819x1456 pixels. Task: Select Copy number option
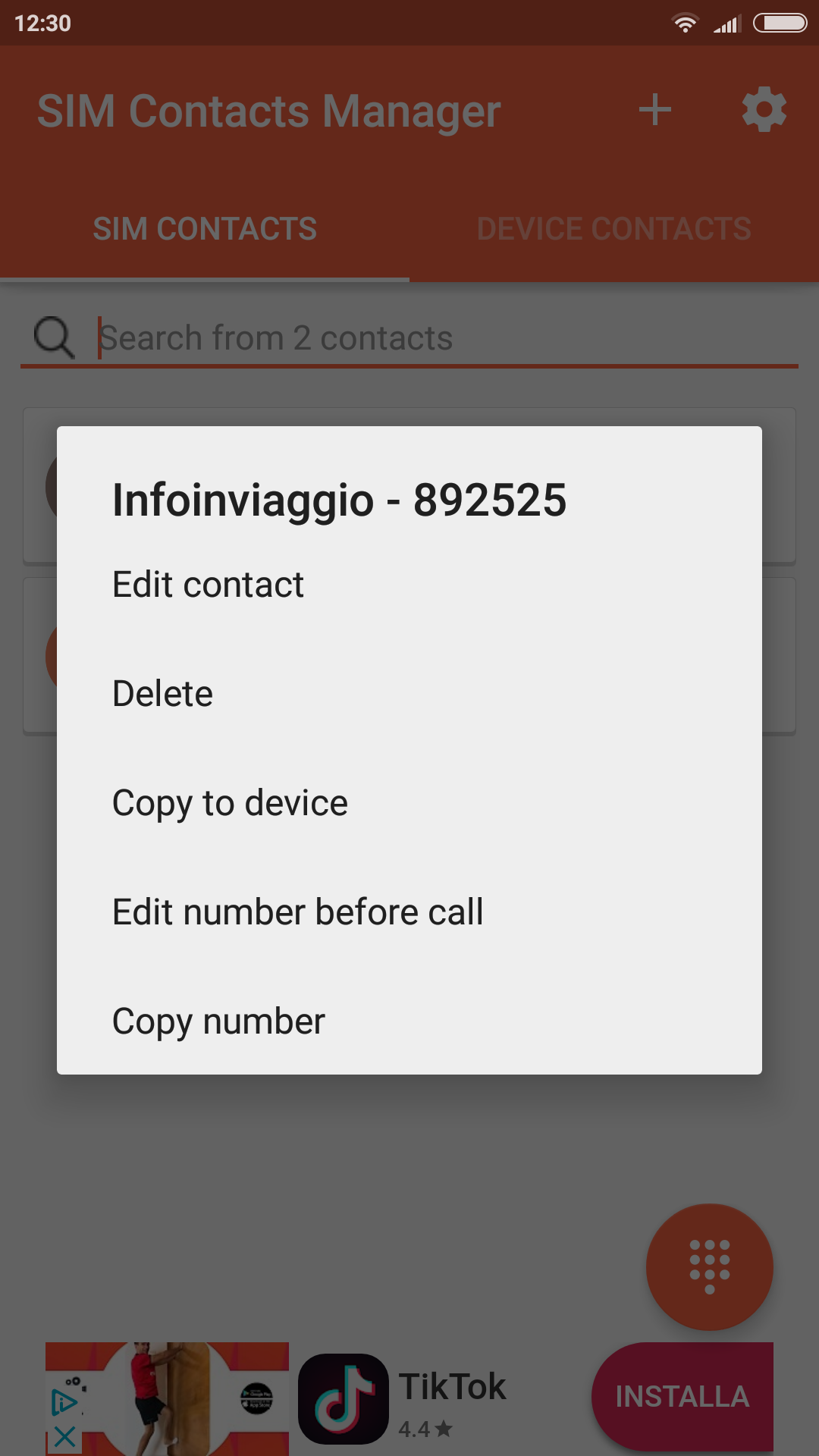click(x=409, y=1021)
